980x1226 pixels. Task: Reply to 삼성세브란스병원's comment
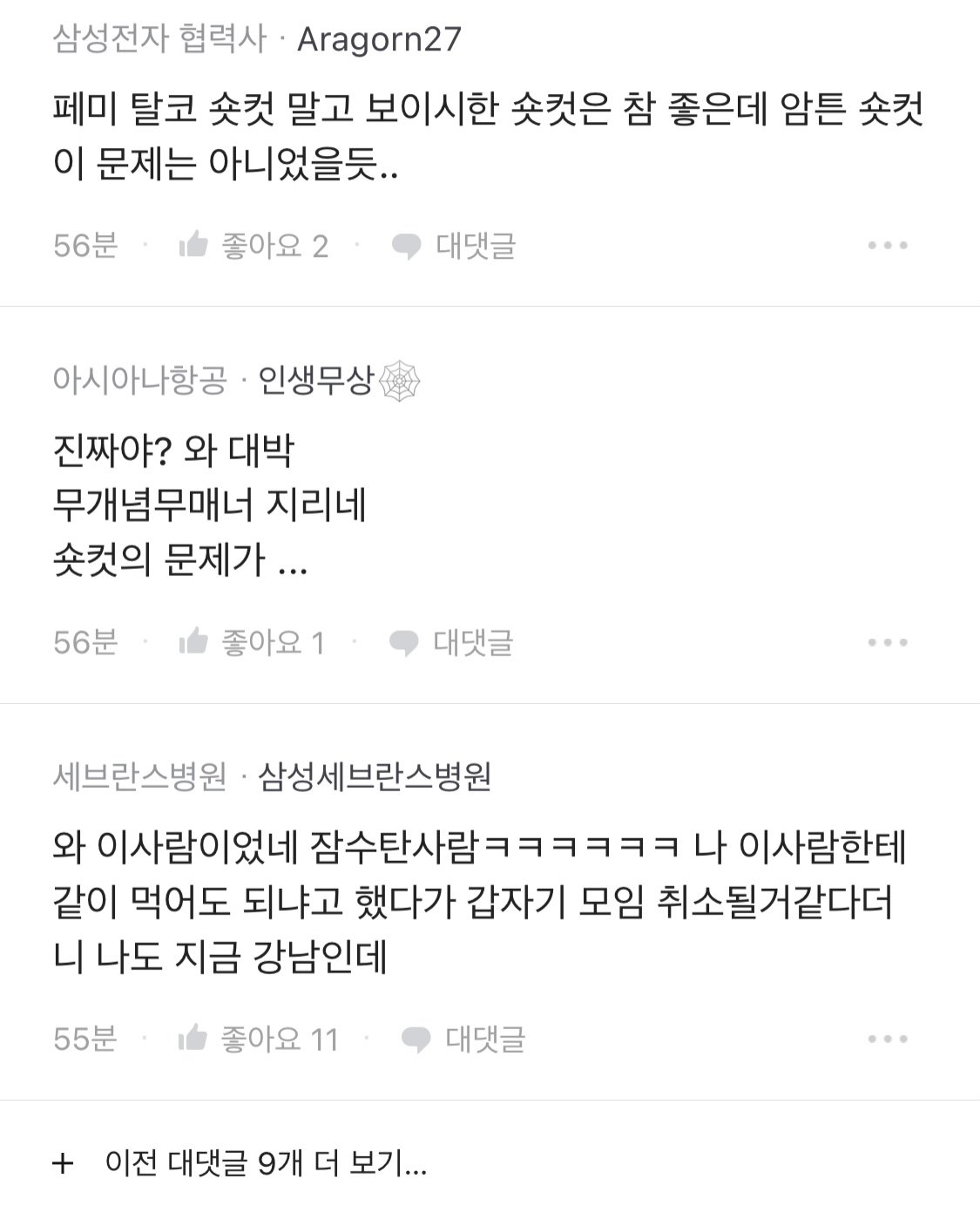coord(463,1039)
